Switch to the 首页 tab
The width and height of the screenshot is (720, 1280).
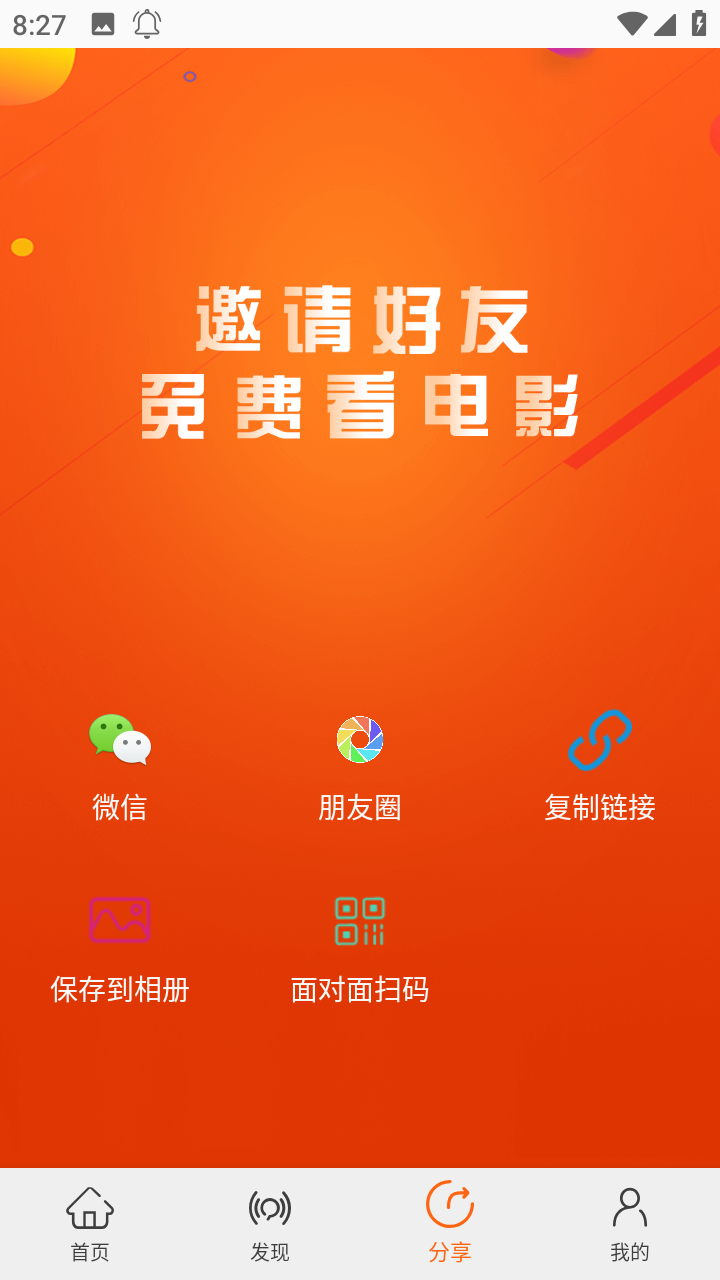coord(90,1224)
